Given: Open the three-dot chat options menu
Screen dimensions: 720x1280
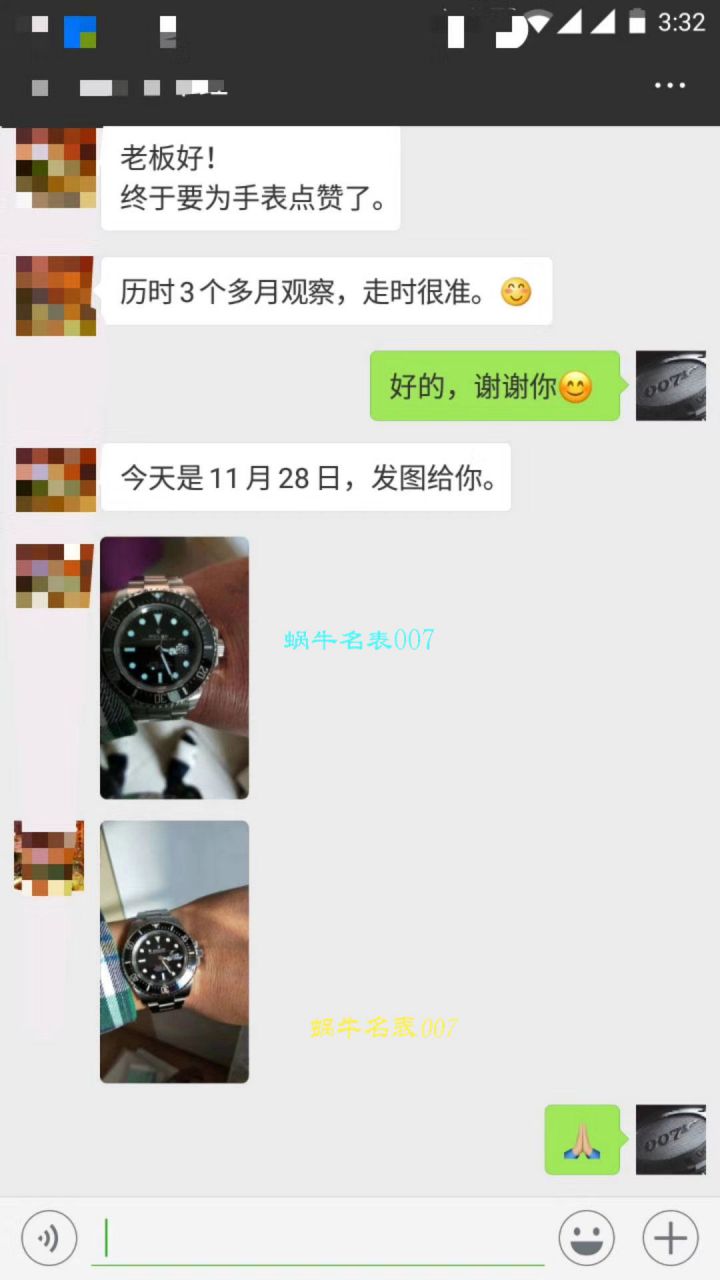Looking at the screenshot, I should pyautogui.click(x=670, y=86).
